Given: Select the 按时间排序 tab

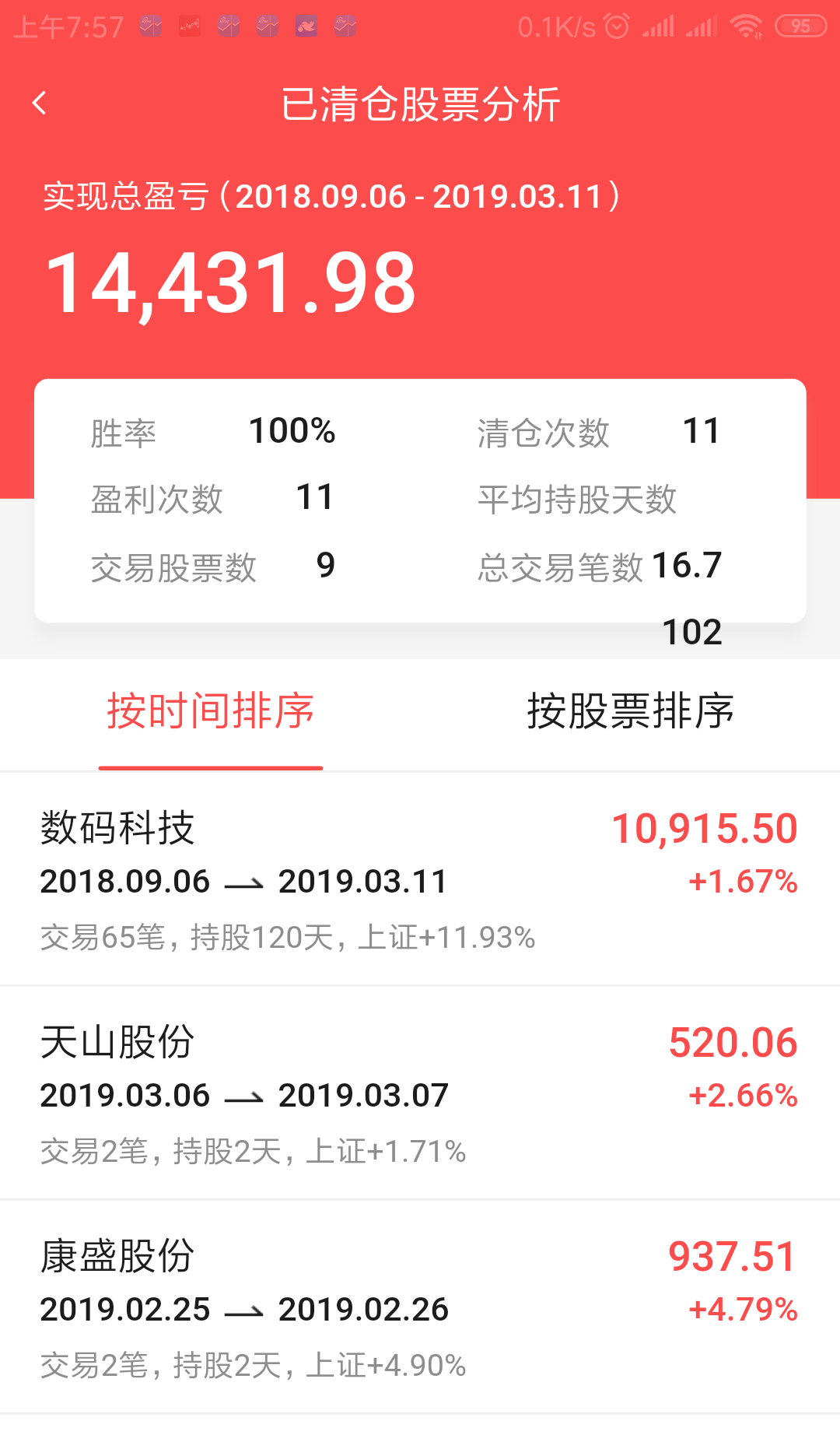Looking at the screenshot, I should point(211,712).
